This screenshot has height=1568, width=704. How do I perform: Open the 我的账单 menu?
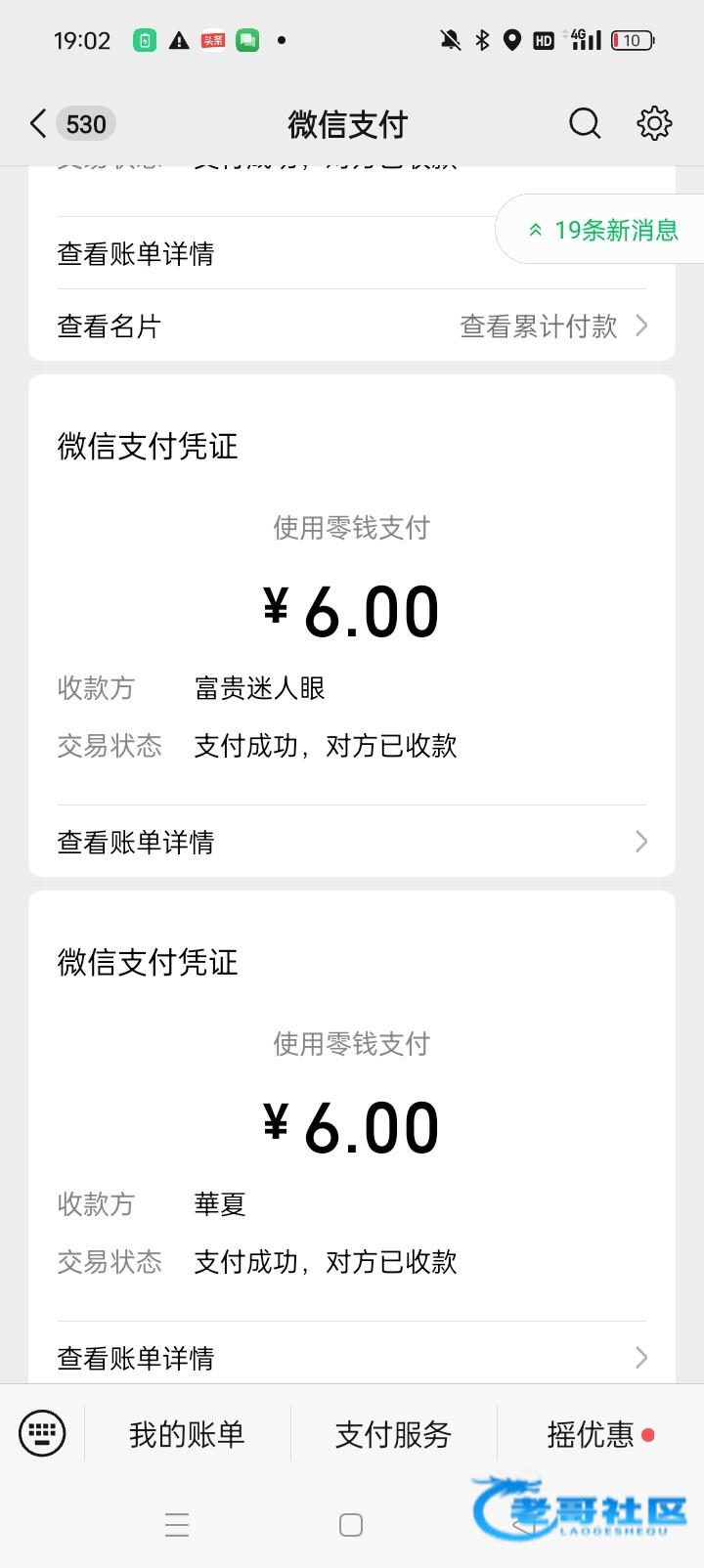tap(187, 1434)
